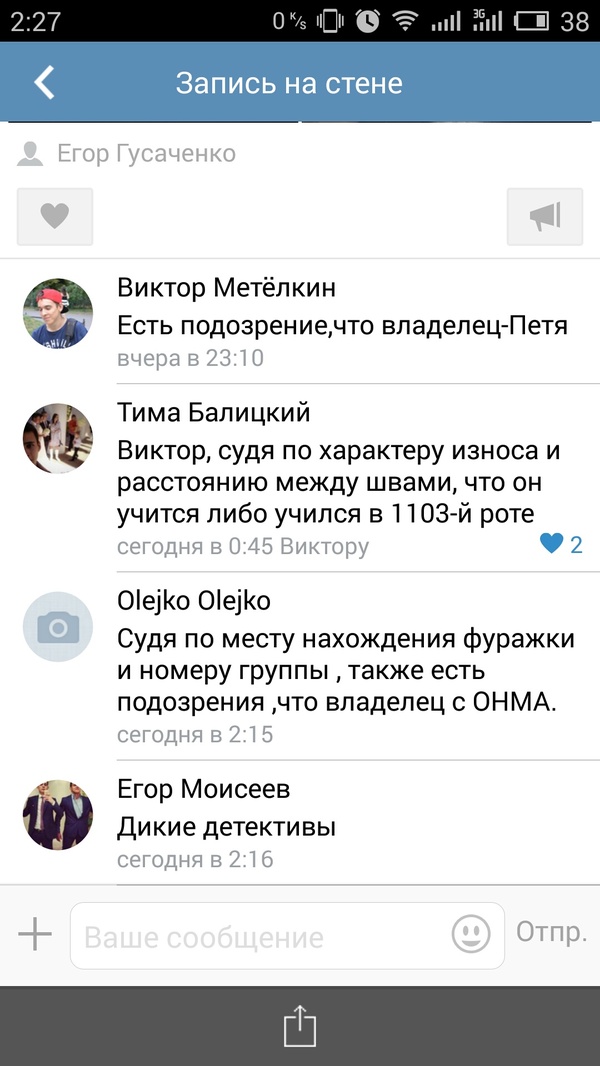Image resolution: width=600 pixels, height=1066 pixels.
Task: View Егор Моисеев's avatar
Action: [58, 815]
